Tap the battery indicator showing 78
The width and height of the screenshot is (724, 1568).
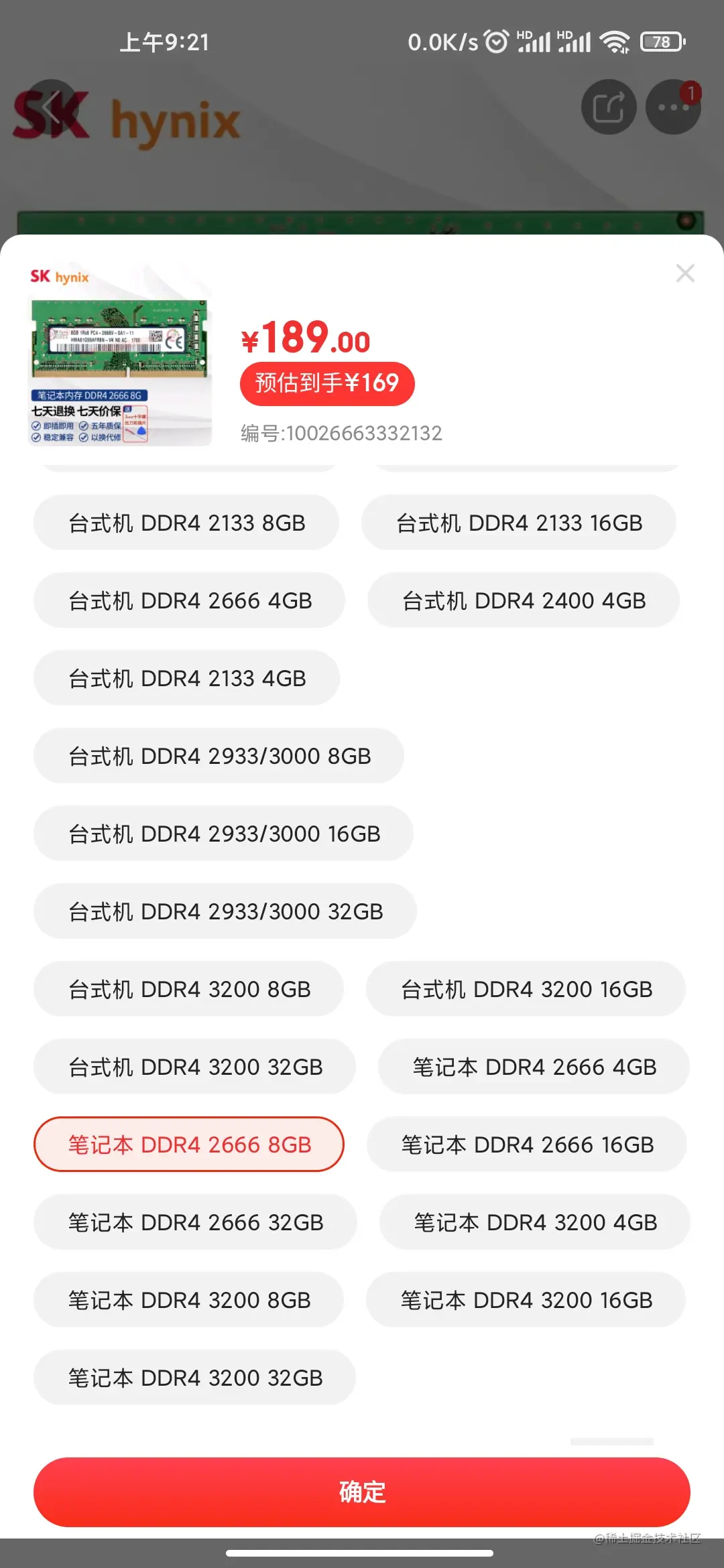(660, 42)
